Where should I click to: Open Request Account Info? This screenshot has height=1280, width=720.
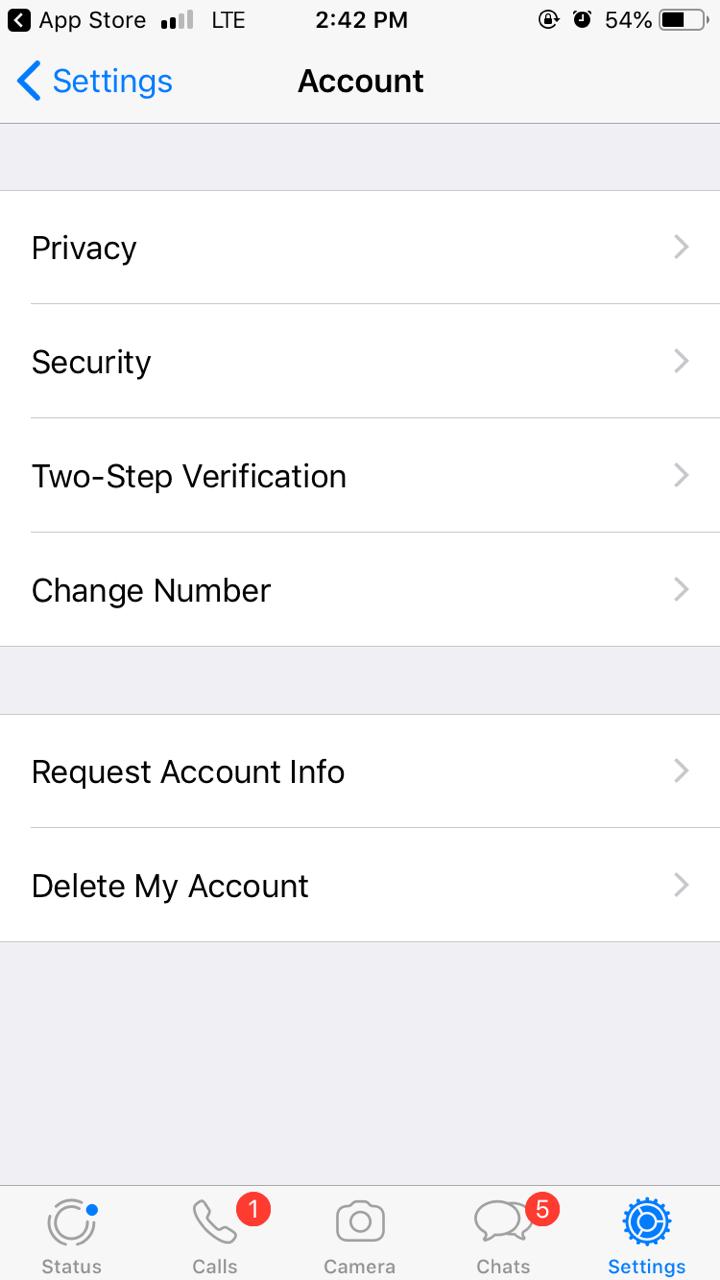coord(360,771)
